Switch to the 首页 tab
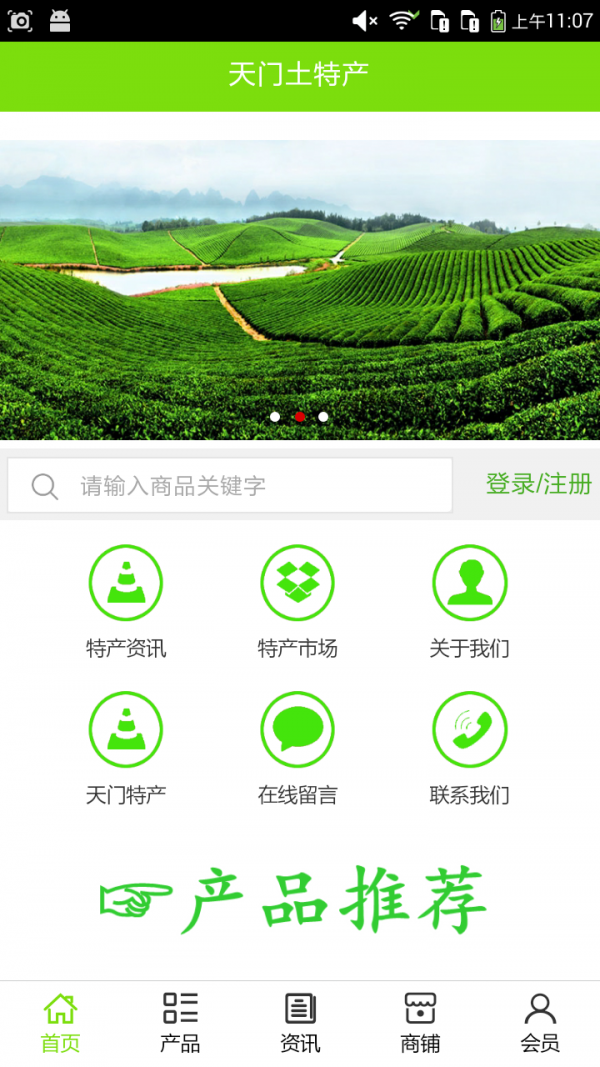This screenshot has width=600, height=1067. 60,1023
